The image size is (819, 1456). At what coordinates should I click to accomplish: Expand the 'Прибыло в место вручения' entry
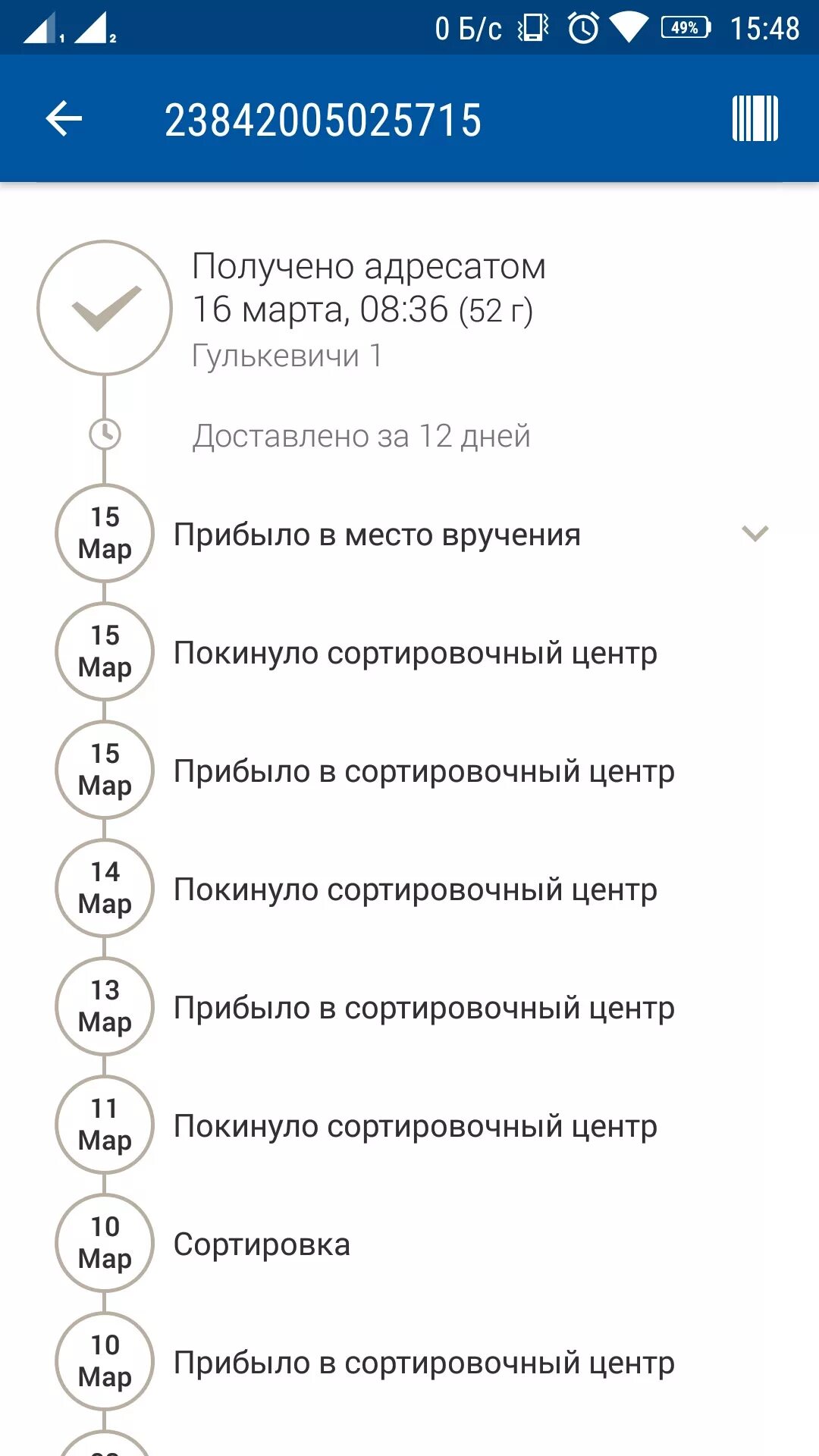[x=755, y=534]
